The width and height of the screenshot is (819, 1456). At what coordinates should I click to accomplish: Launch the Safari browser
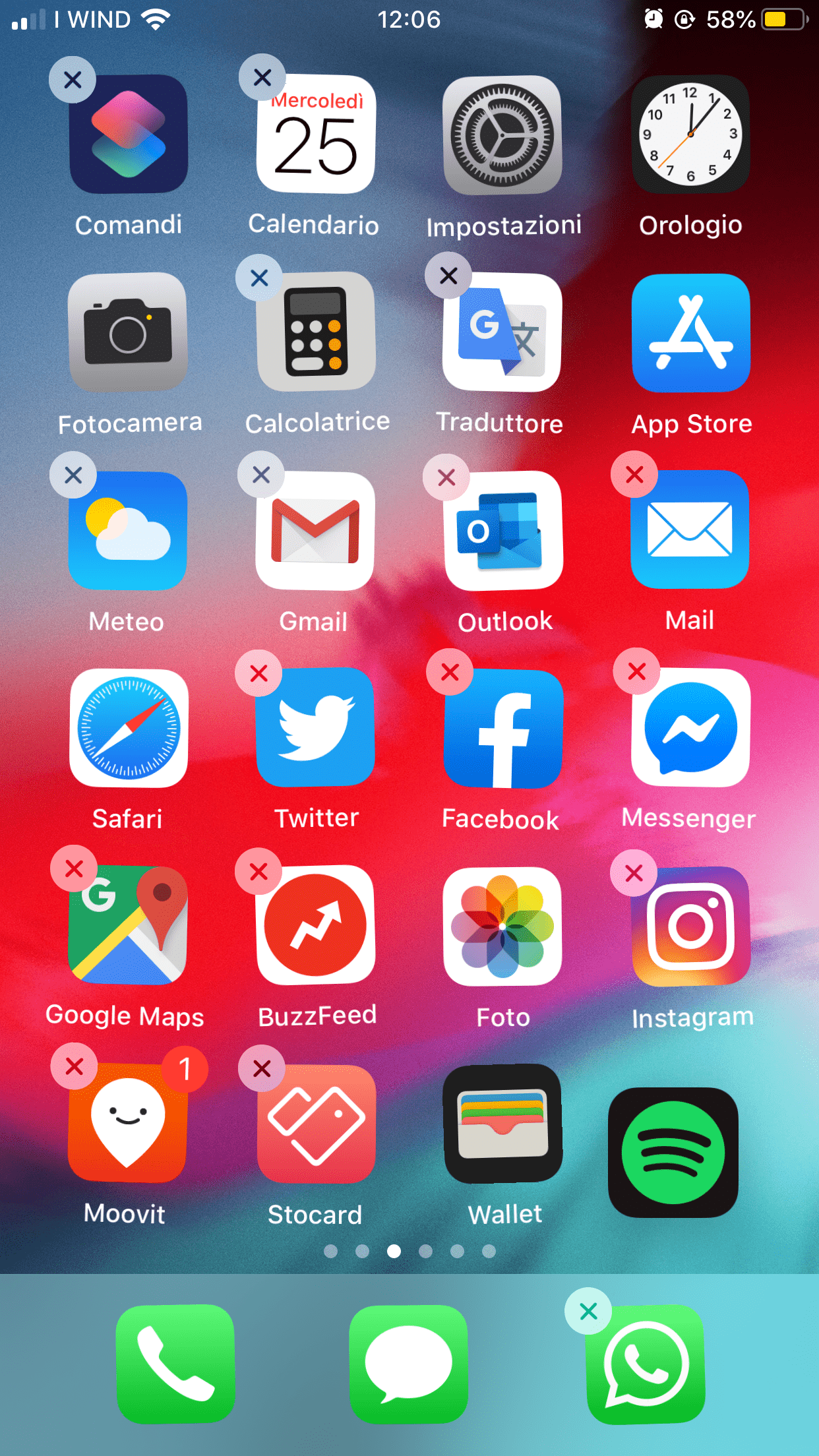point(129,728)
